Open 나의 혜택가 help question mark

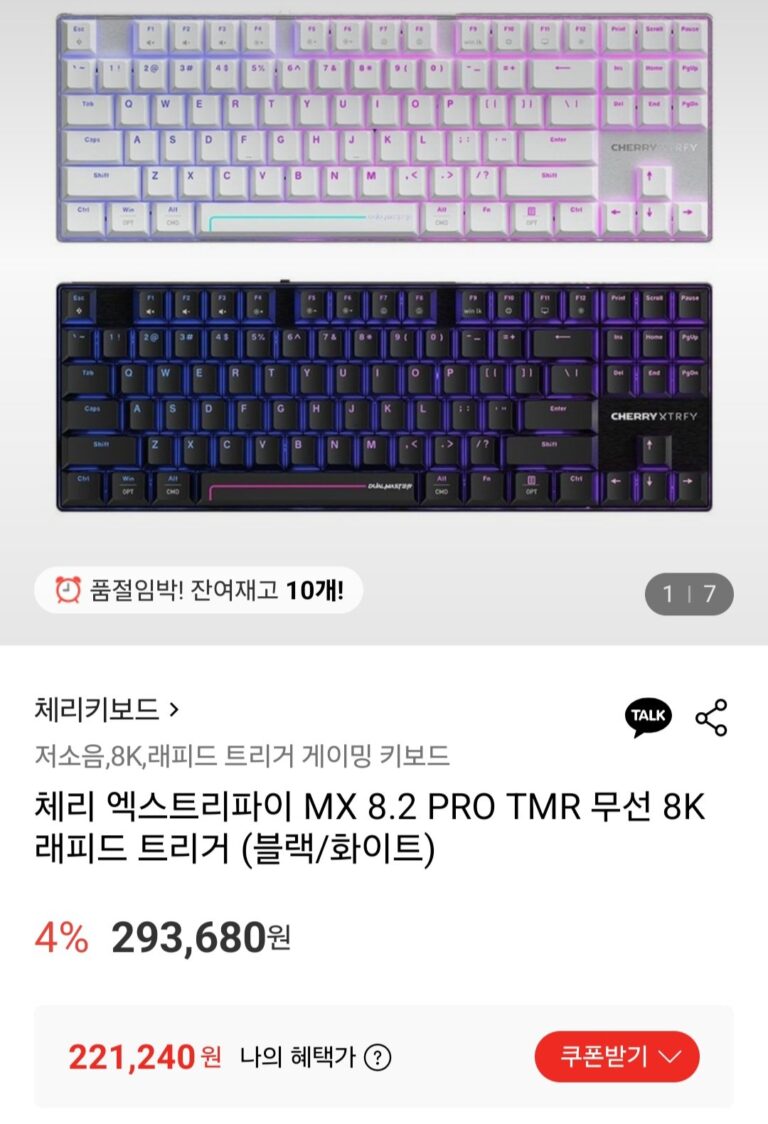tap(377, 1057)
